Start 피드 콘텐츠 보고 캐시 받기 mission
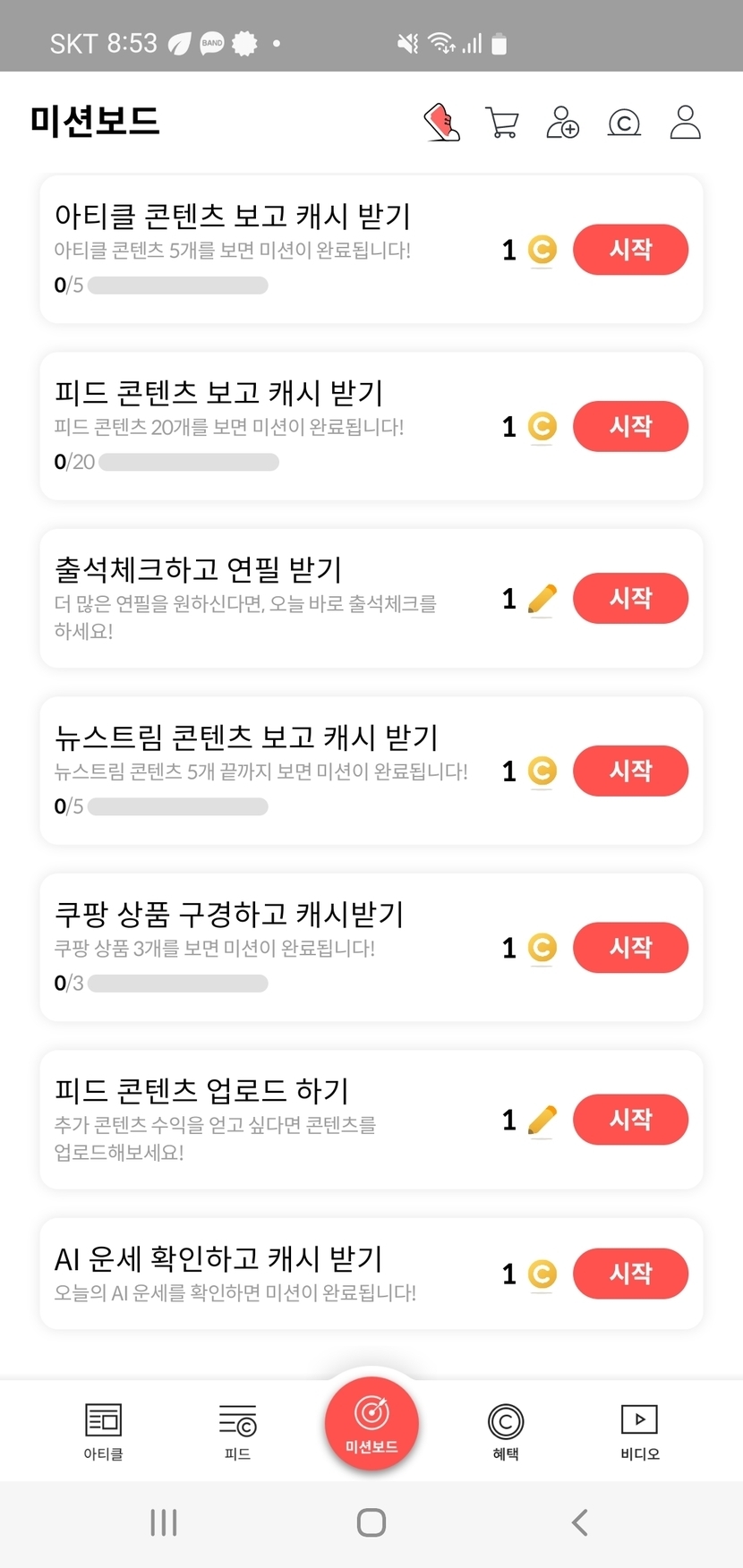 (630, 427)
